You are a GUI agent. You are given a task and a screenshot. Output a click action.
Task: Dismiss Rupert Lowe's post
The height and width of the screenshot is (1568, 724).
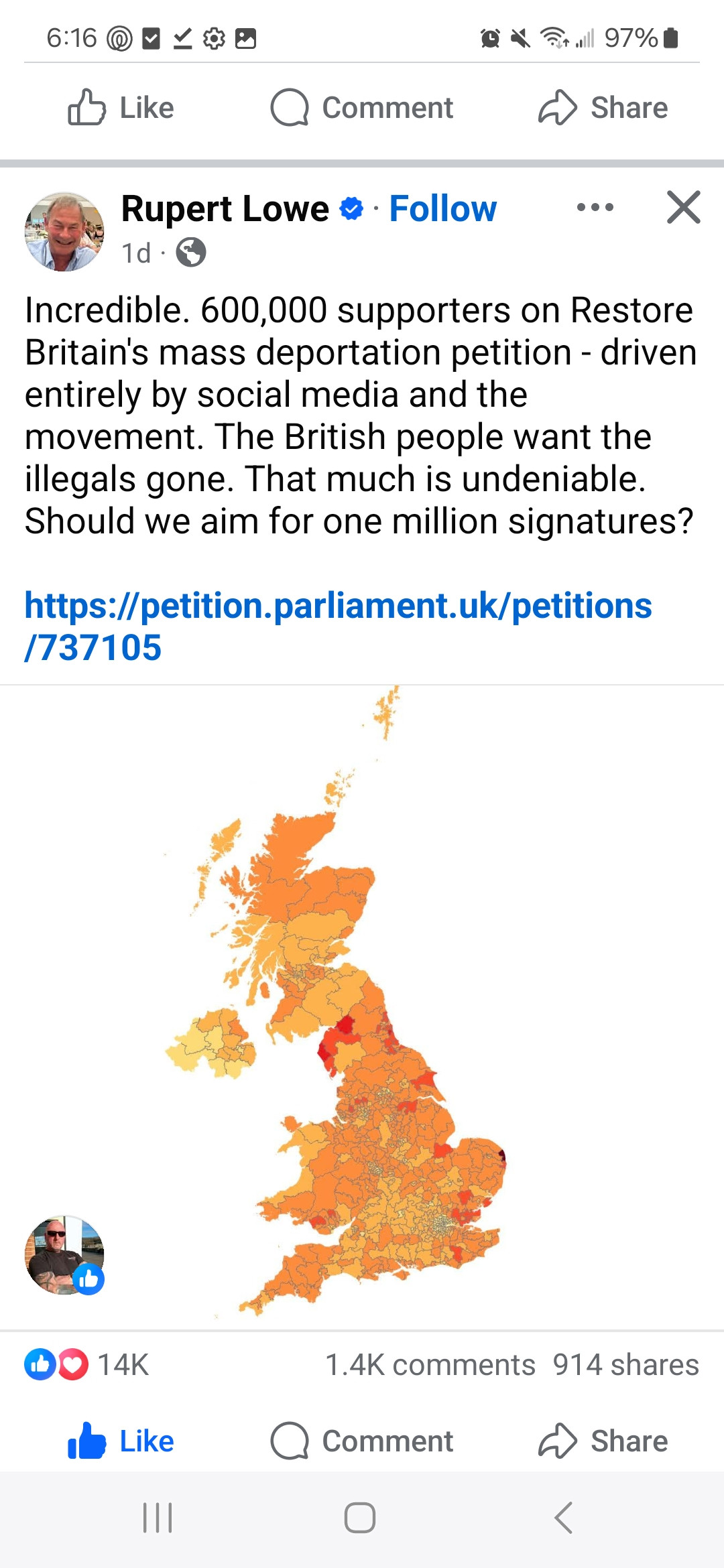tap(683, 207)
